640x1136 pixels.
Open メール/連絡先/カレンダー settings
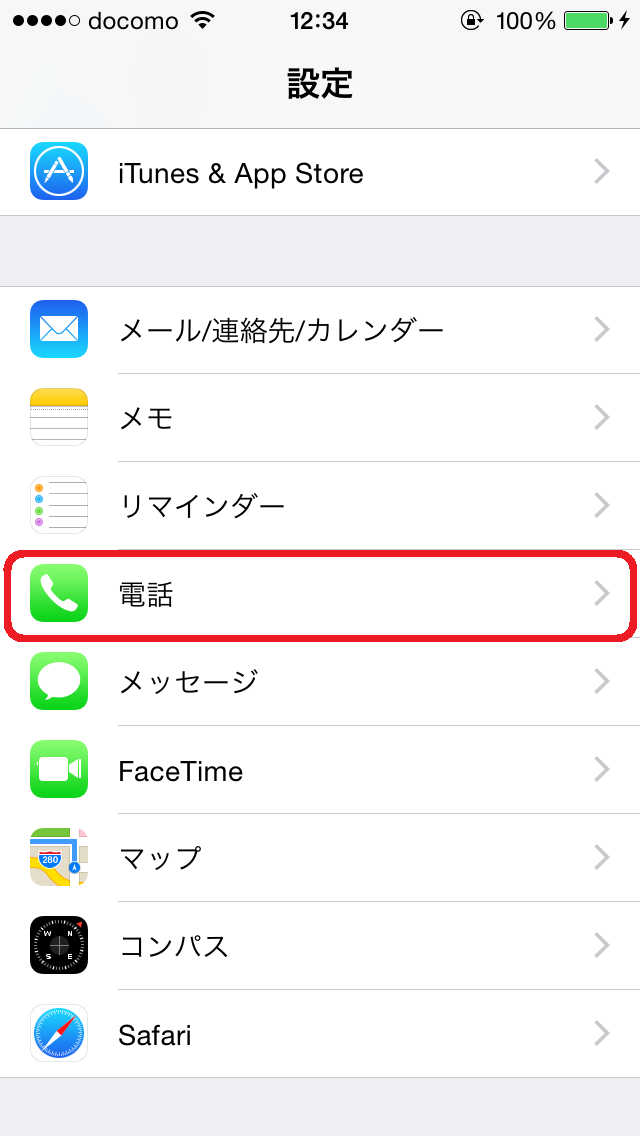pos(320,330)
